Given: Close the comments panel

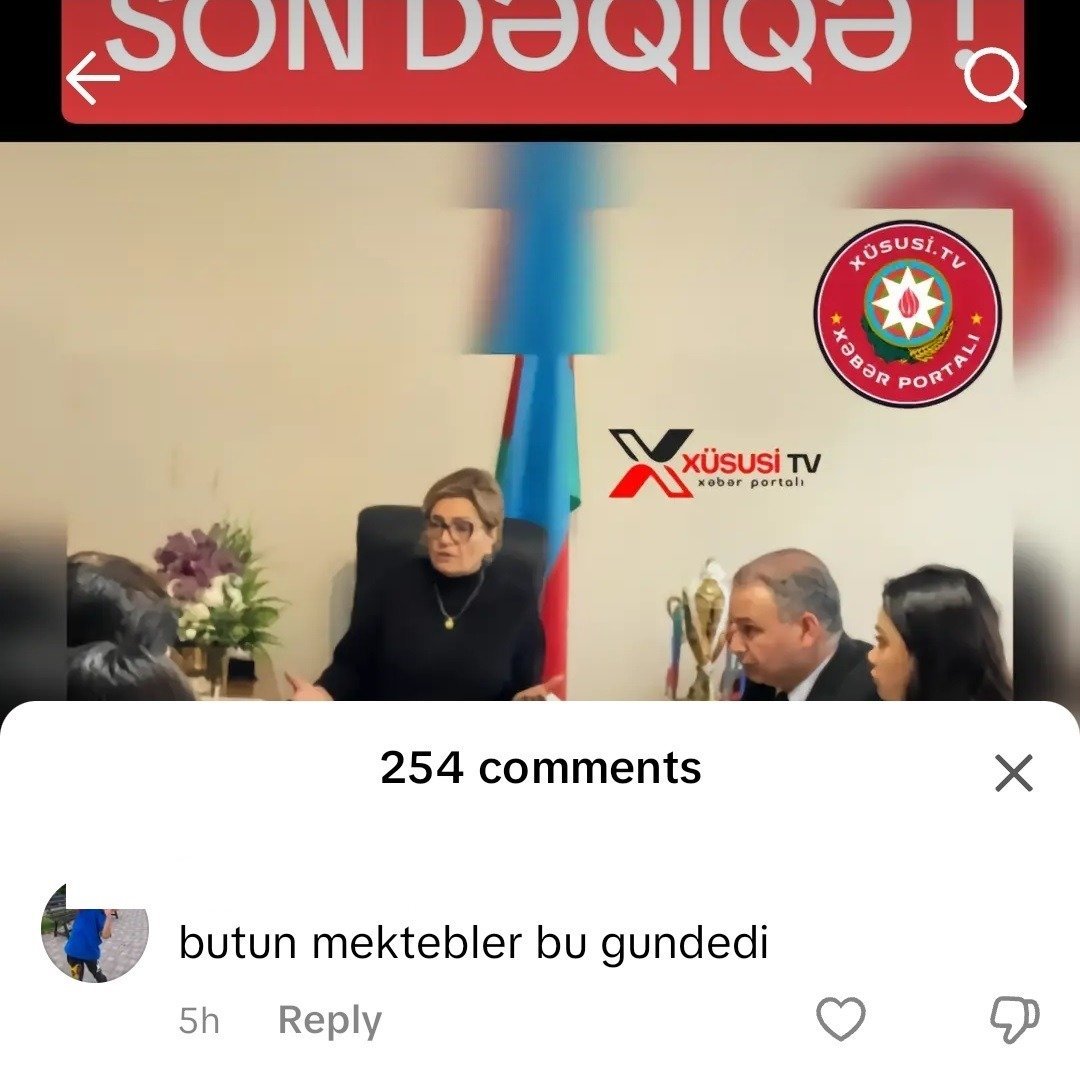Looking at the screenshot, I should click(1013, 773).
